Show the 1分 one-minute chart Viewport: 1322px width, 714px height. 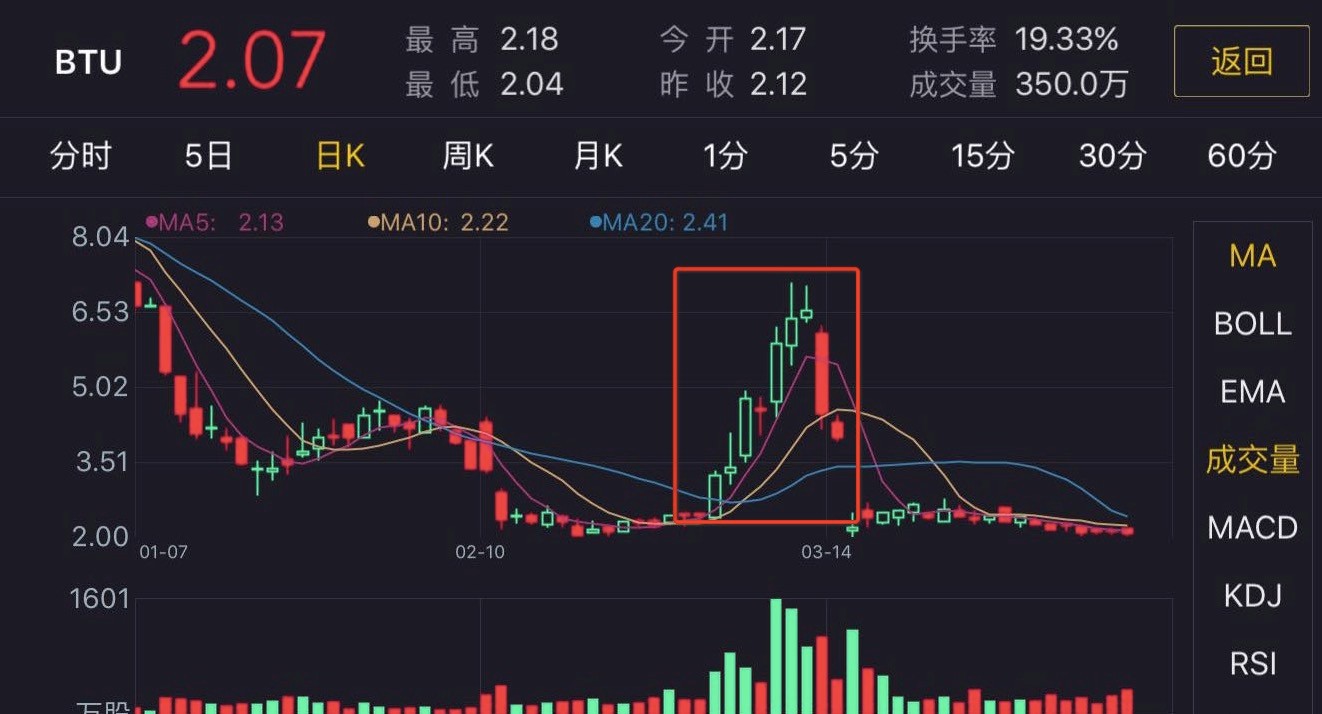(725, 156)
